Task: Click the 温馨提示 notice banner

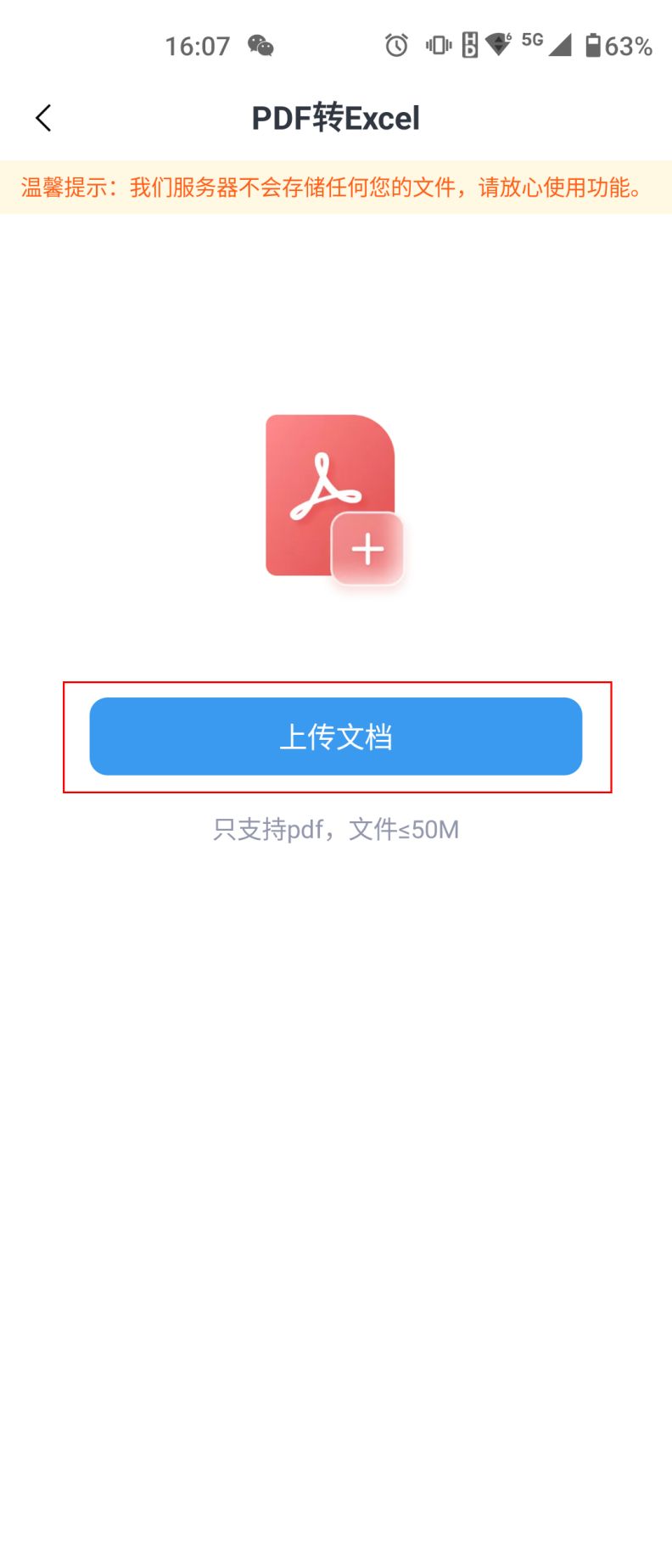Action: point(336,188)
